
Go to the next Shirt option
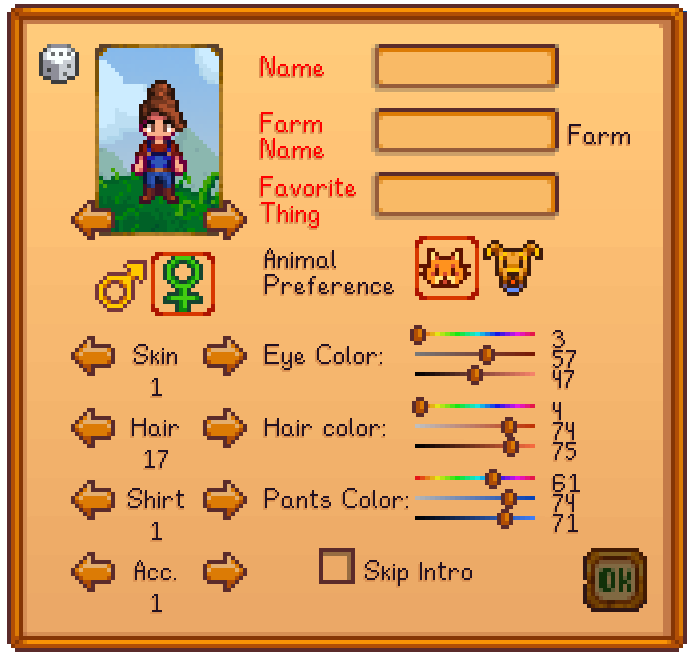click(x=224, y=499)
